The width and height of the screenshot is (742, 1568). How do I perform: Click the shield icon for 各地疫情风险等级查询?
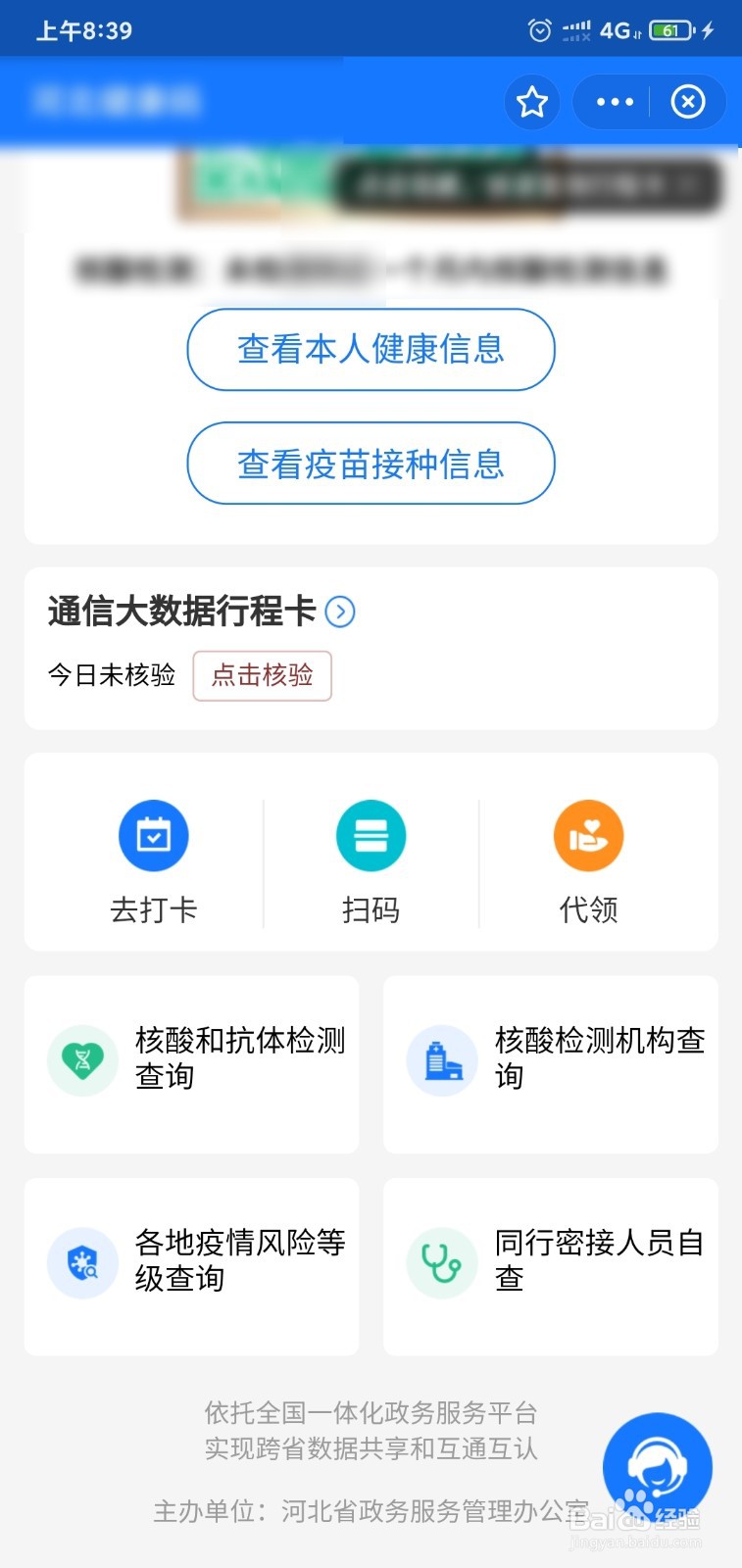coord(82,1262)
